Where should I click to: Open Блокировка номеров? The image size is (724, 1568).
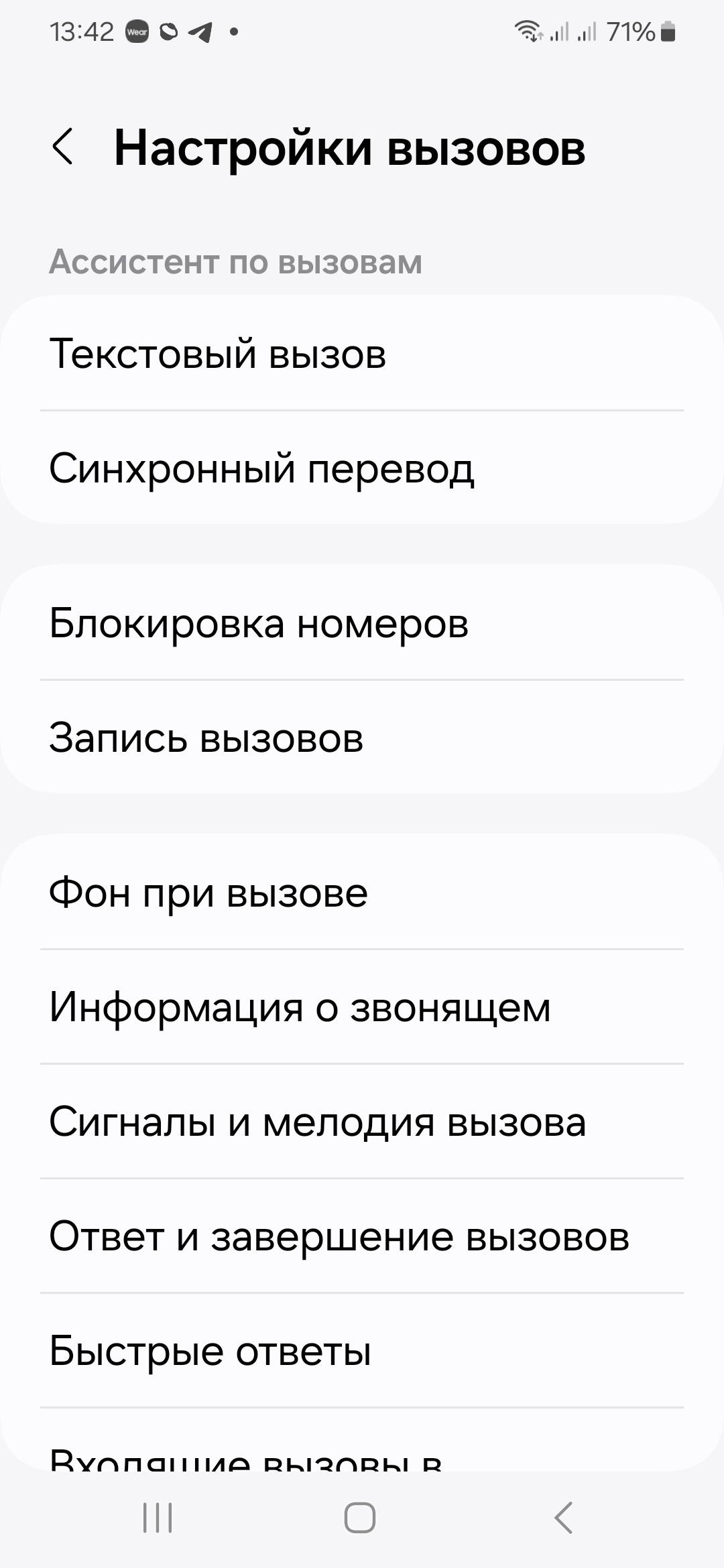point(362,623)
